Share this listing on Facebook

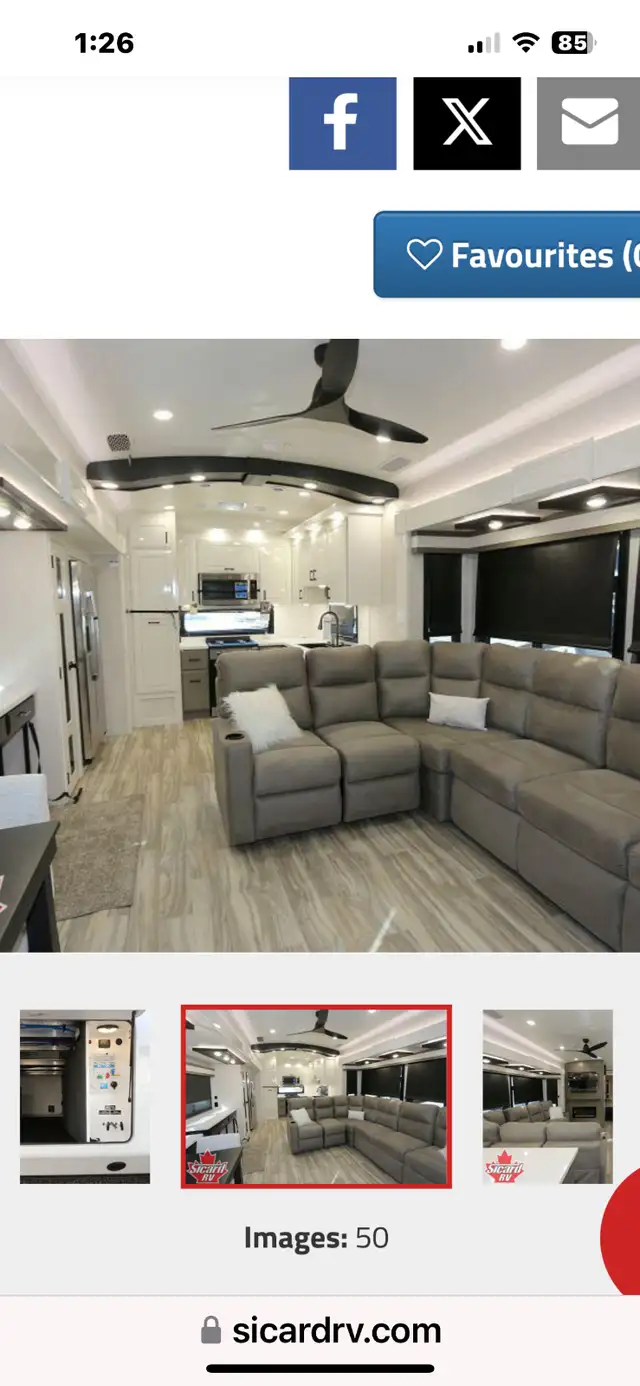pyautogui.click(x=342, y=123)
